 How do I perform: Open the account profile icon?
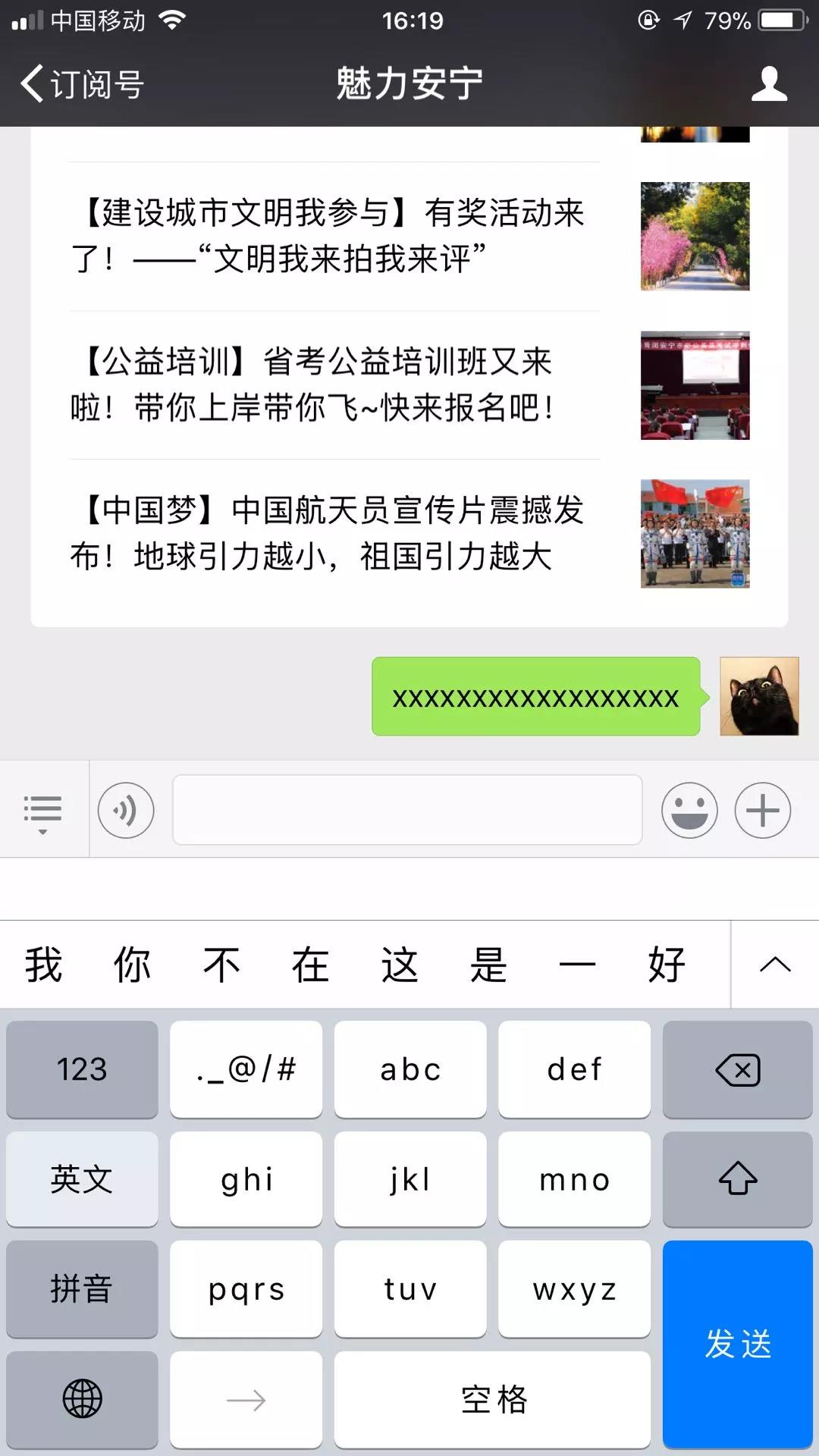(769, 83)
